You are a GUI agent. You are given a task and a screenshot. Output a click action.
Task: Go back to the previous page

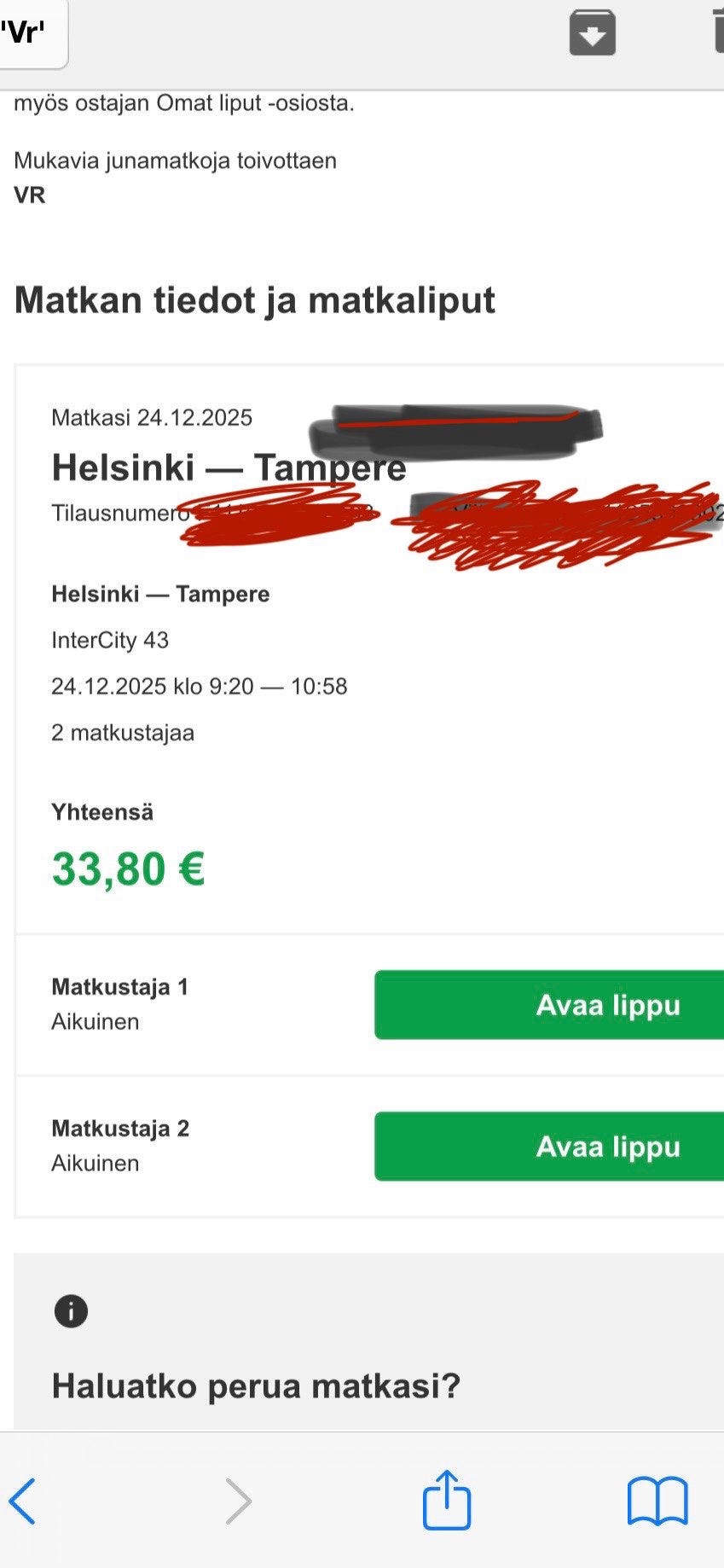point(23,1501)
